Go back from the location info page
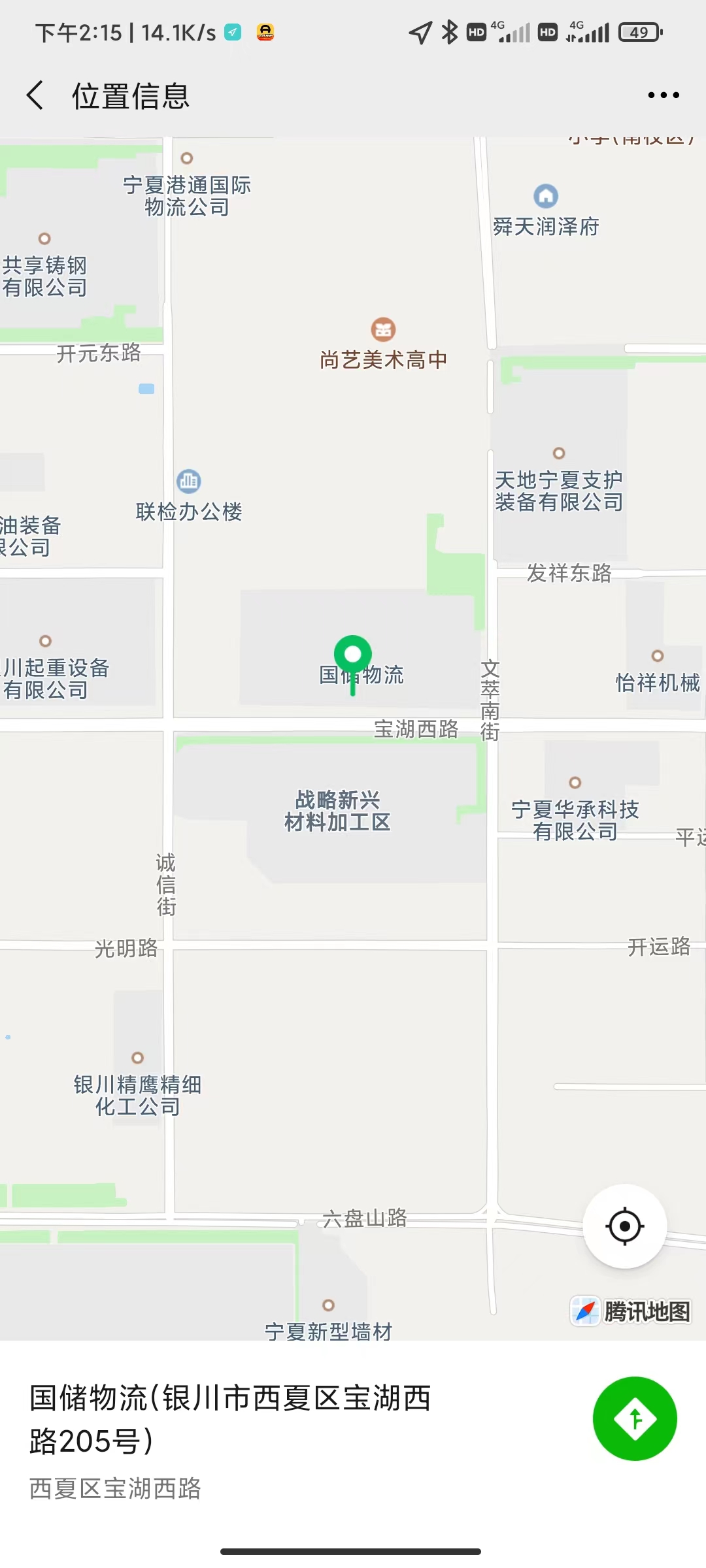Screen dimensions: 706x1568 click(35, 95)
